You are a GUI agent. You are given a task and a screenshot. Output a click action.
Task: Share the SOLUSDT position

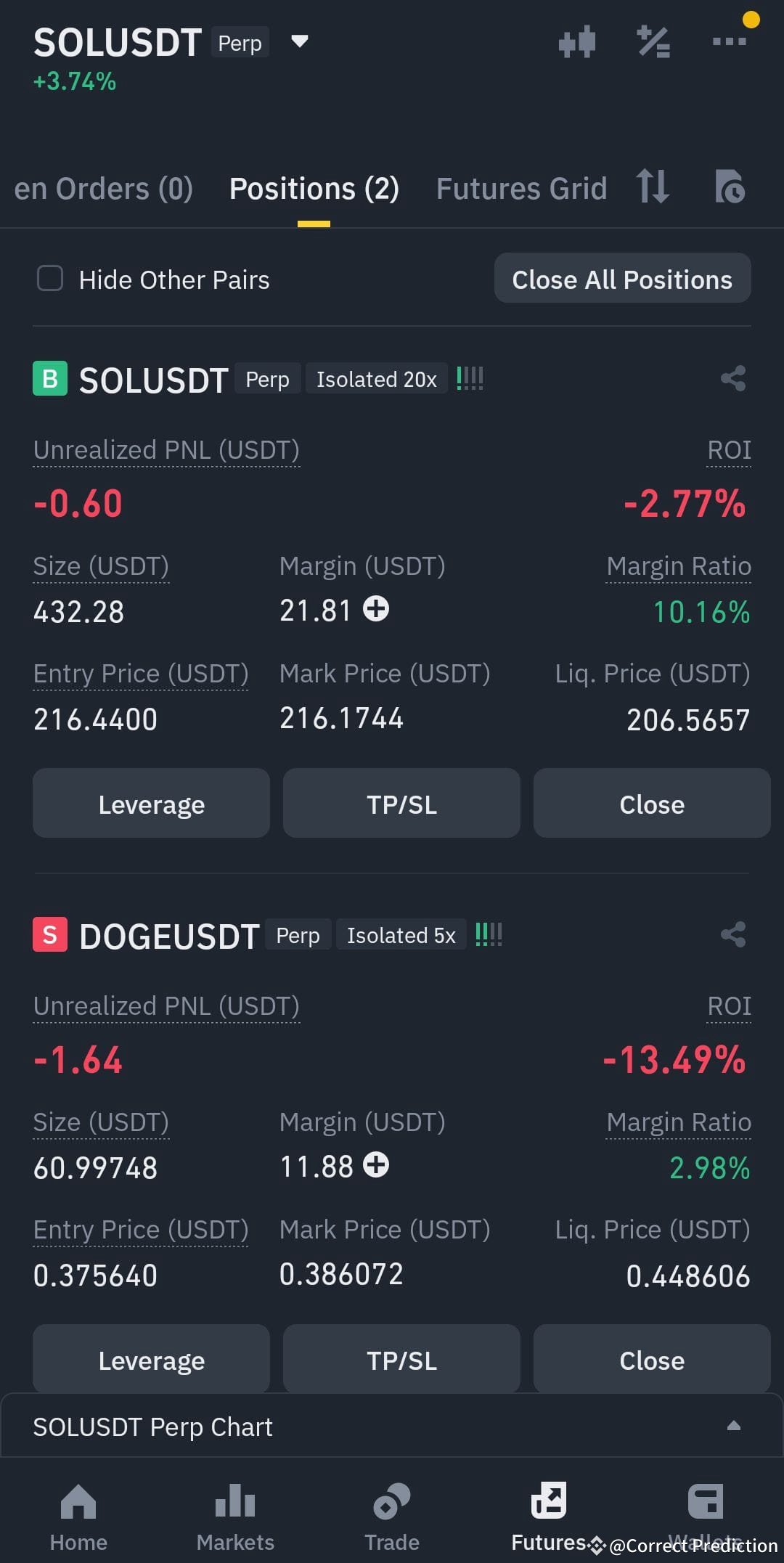click(732, 378)
